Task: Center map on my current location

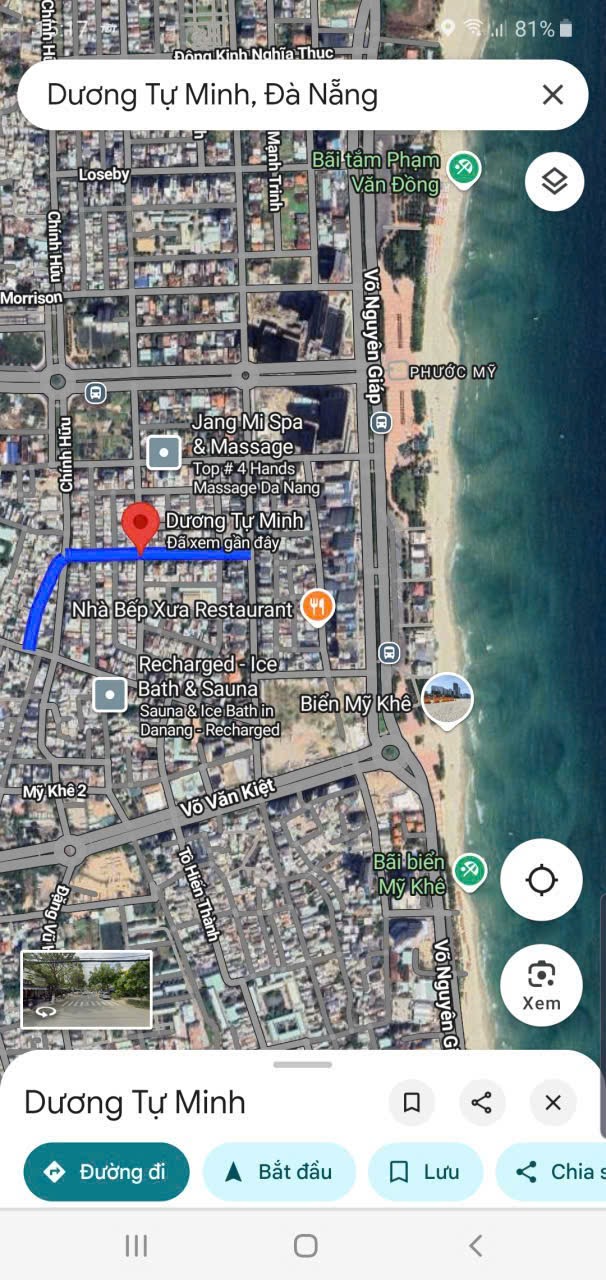Action: tap(541, 880)
